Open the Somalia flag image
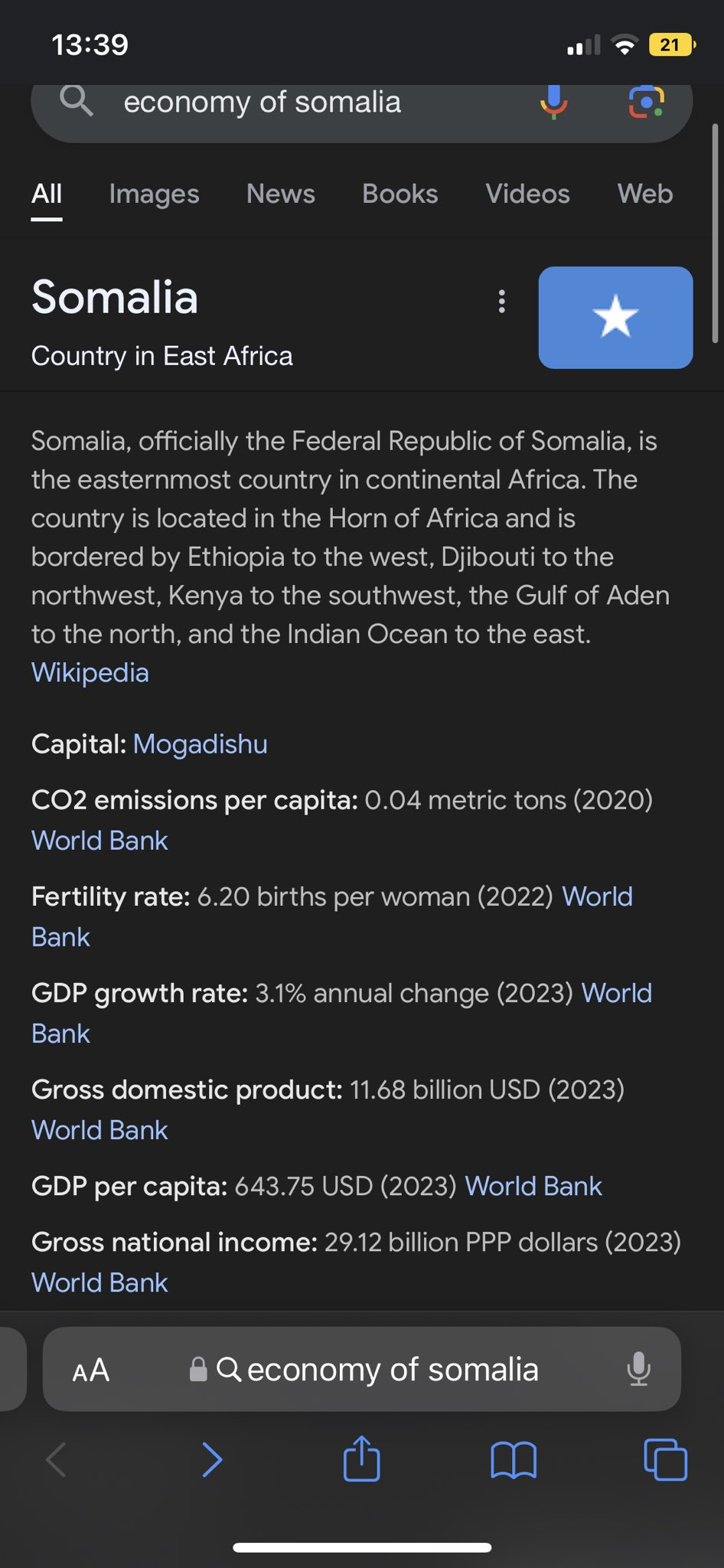Screen dimensions: 724x1568 pyautogui.click(x=616, y=318)
